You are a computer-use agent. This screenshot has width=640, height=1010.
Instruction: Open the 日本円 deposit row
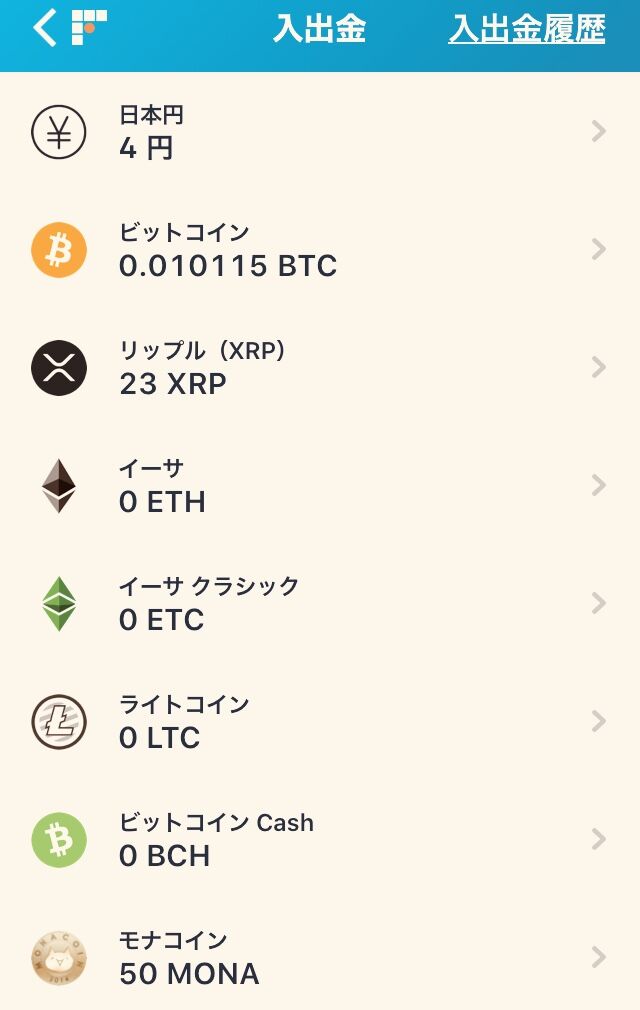click(320, 132)
